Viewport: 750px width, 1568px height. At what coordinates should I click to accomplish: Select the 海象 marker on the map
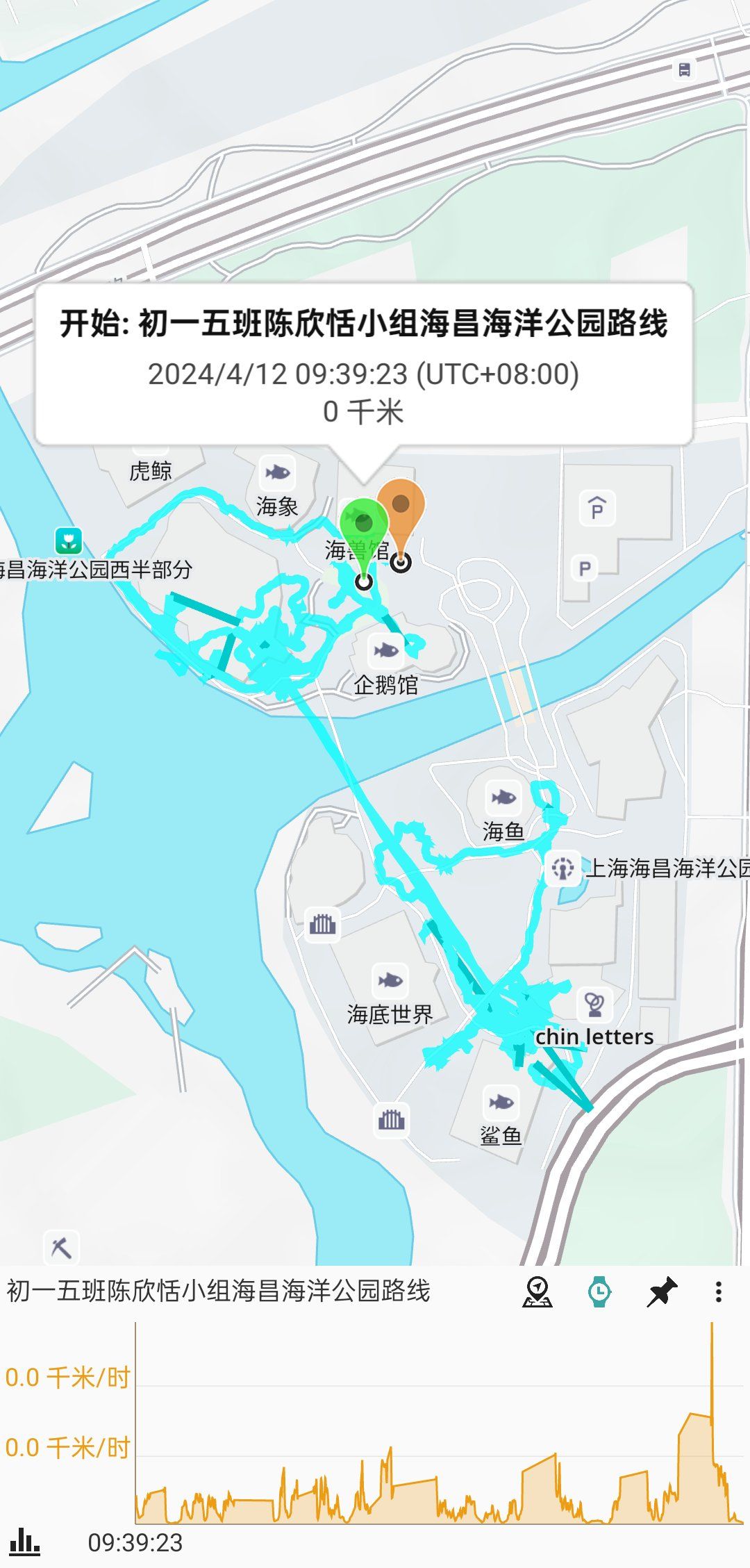pos(277,474)
